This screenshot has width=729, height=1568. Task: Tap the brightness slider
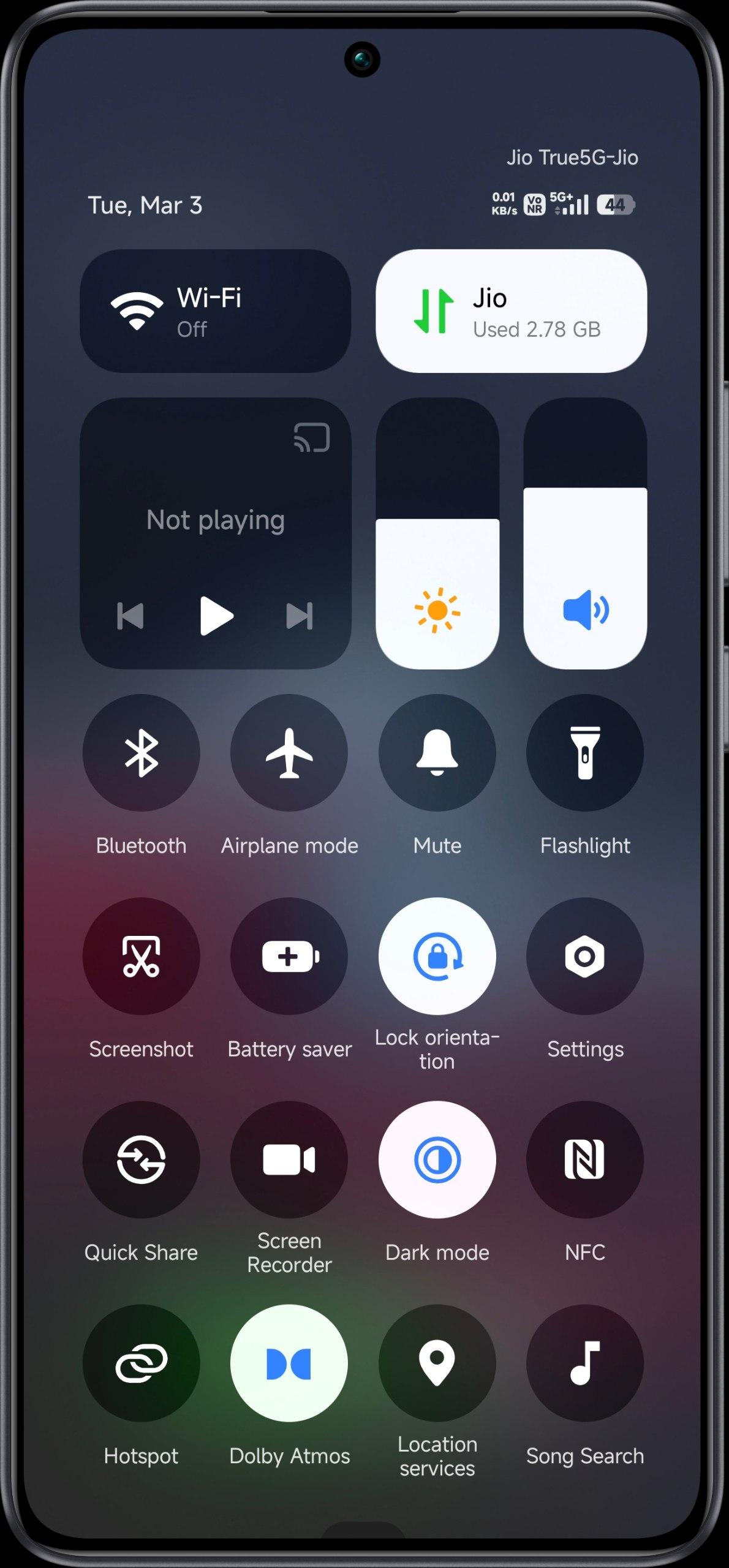(437, 533)
